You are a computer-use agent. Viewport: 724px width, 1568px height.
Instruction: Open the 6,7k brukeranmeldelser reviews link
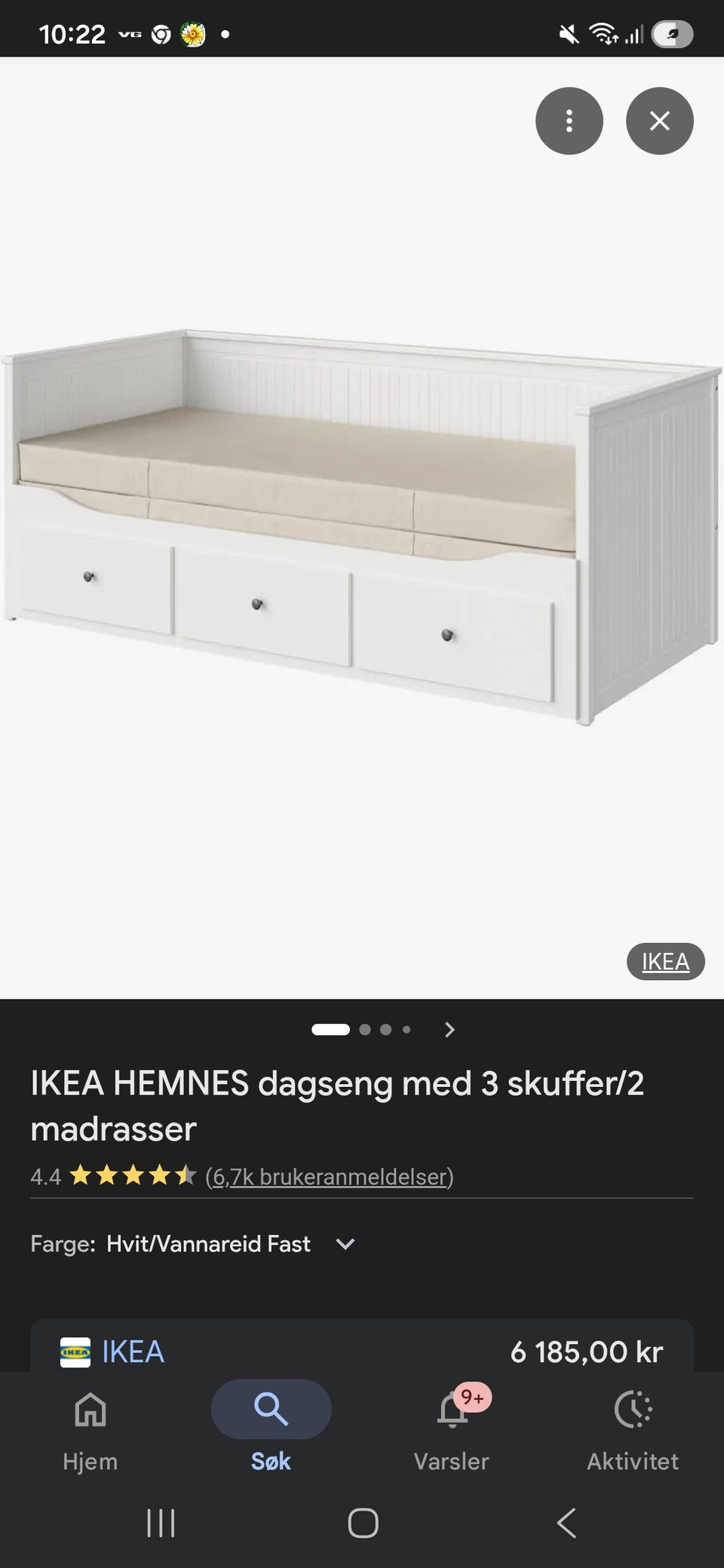330,1176
